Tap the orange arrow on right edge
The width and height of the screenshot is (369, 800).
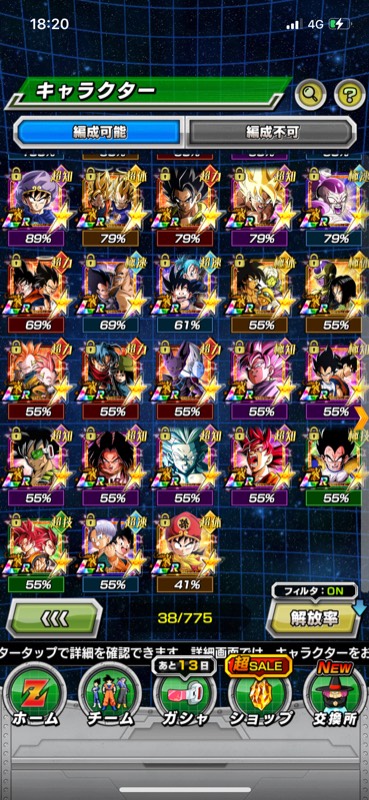pos(363,418)
